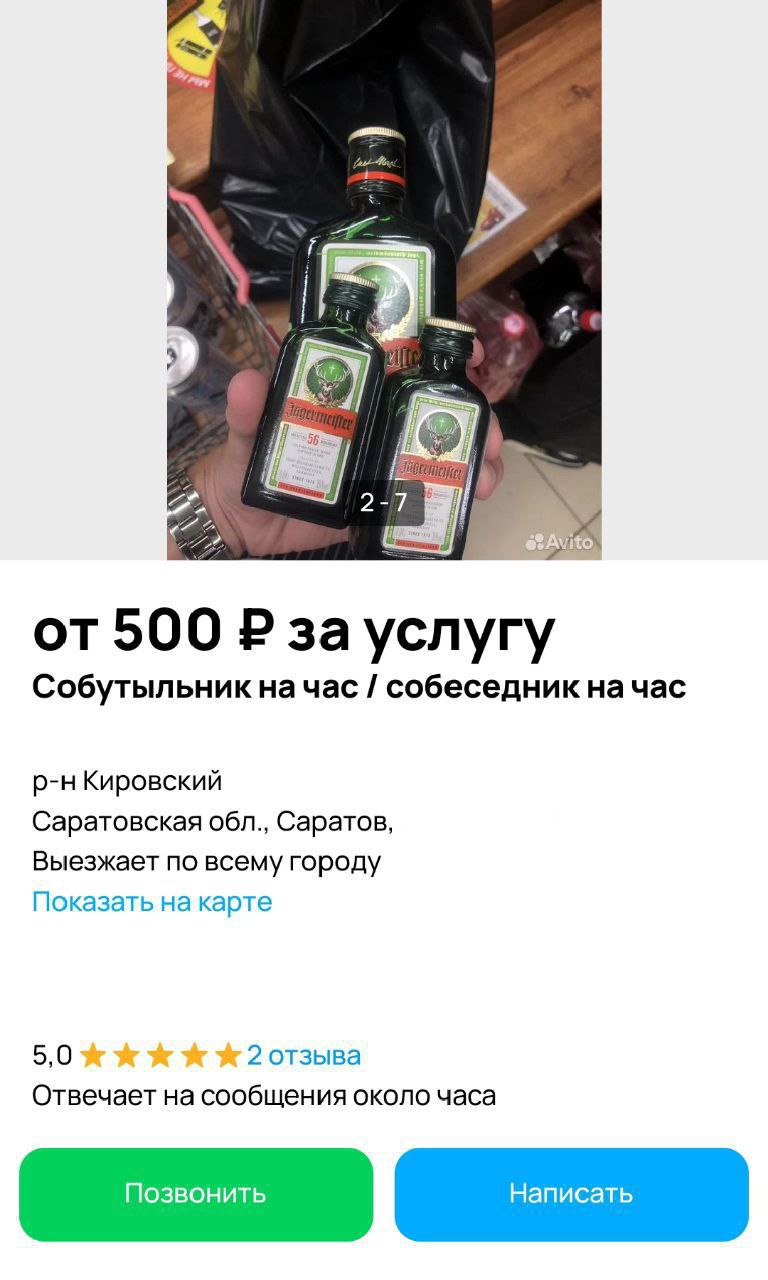View the 2 отзыва reviews
Screen dimensions: 768x1280
coord(304,1055)
